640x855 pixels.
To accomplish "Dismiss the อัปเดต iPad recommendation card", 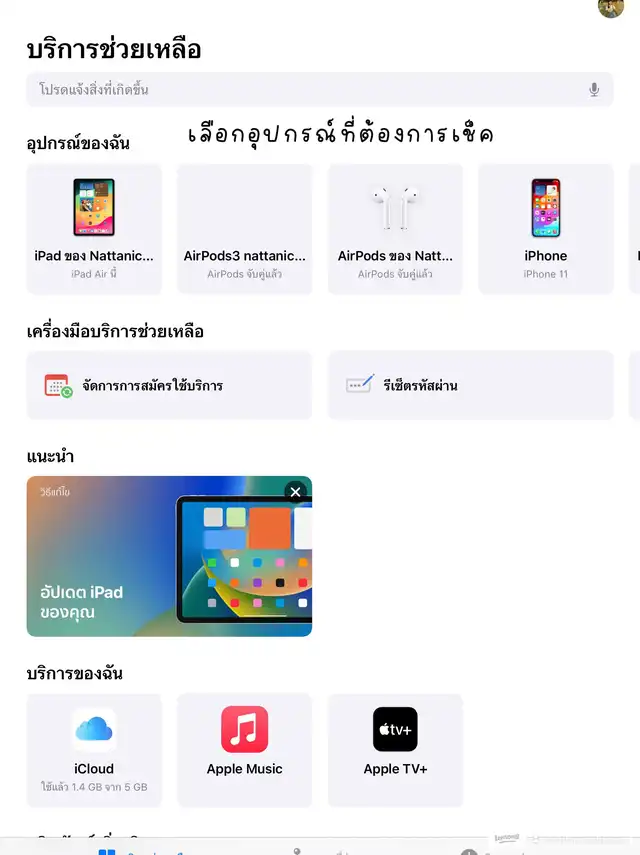I will [x=294, y=492].
